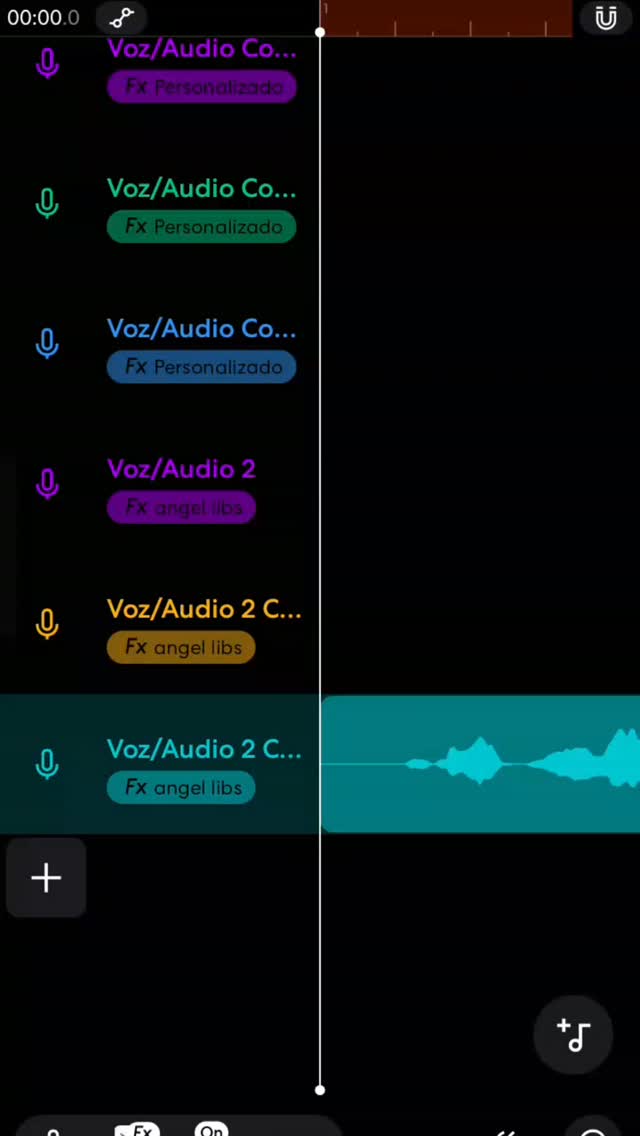Open the automation curve icon
The image size is (640, 1136).
coord(121,18)
